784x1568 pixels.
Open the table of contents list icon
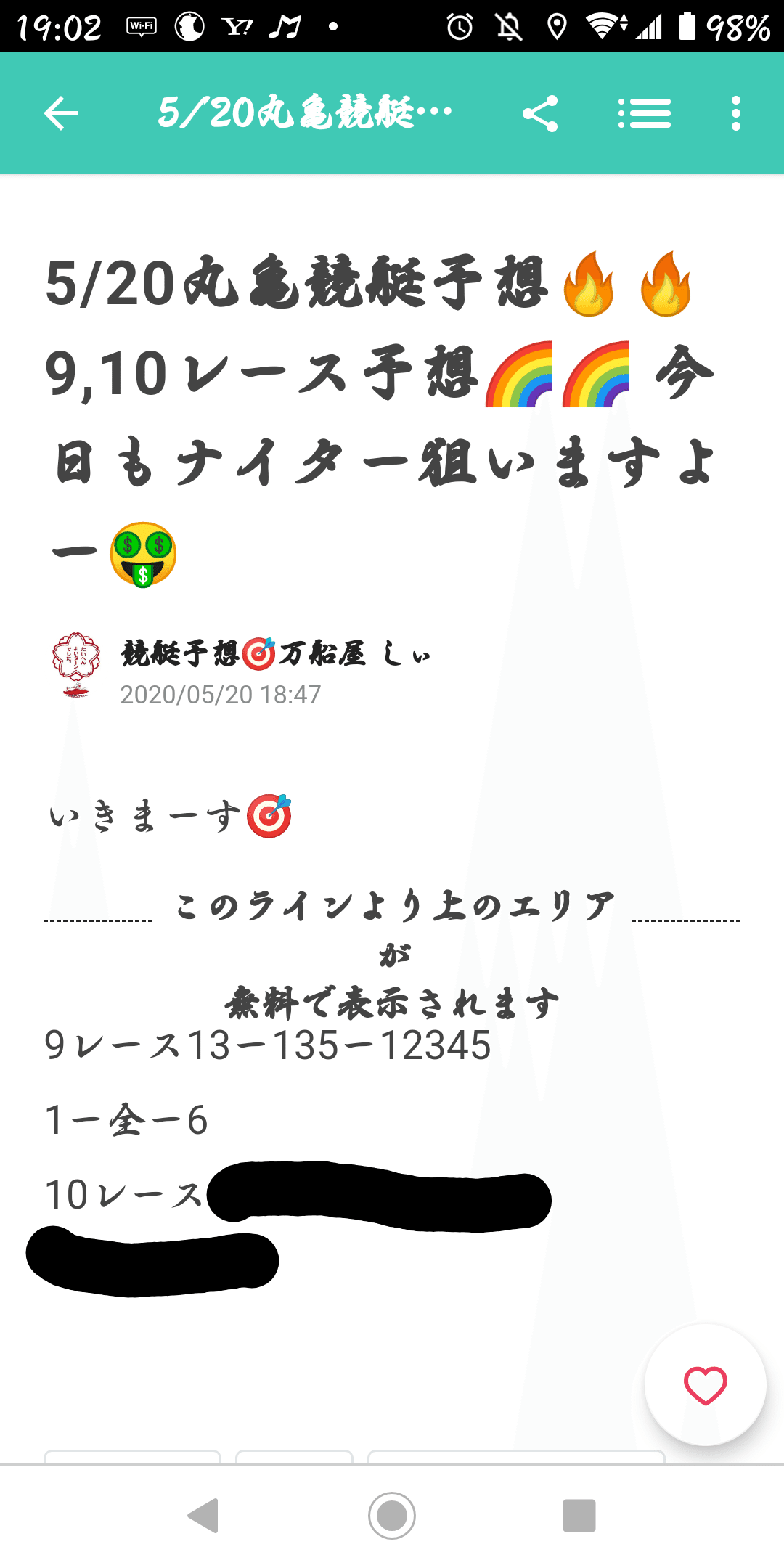(645, 113)
